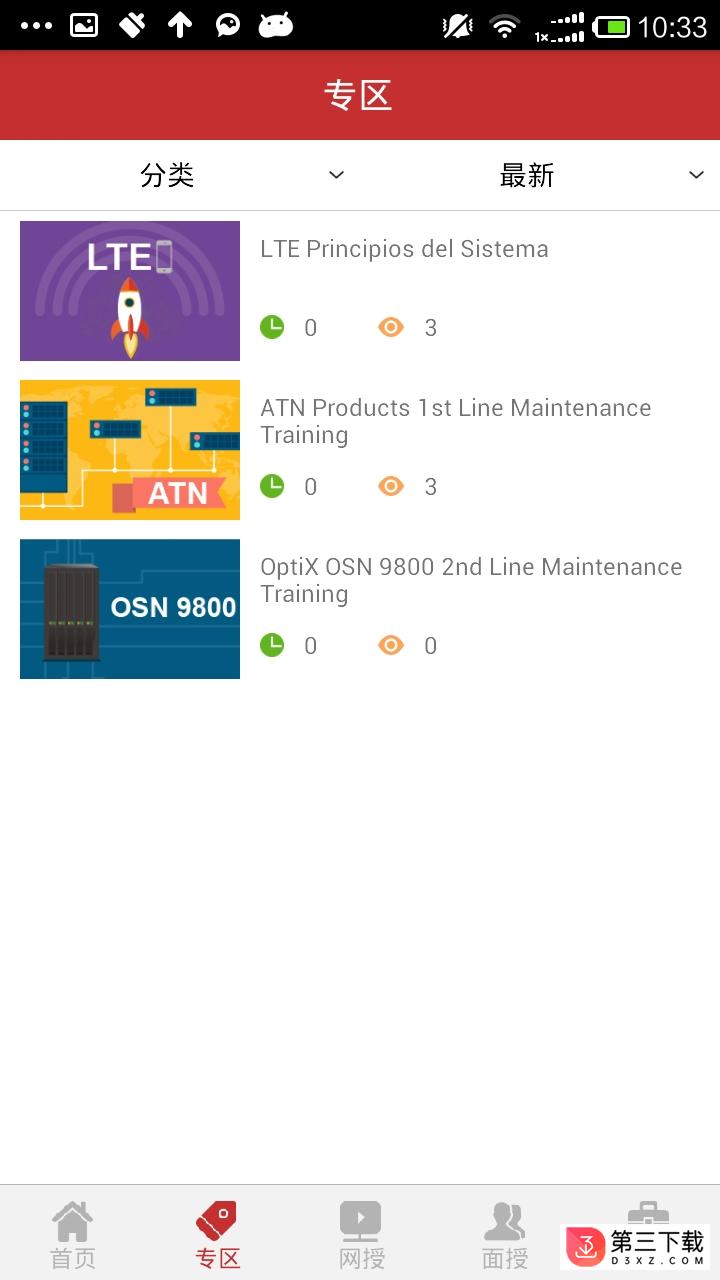Open OptiX OSN 9800 2nd Line Maintenance Training
The image size is (720, 1280).
470,580
